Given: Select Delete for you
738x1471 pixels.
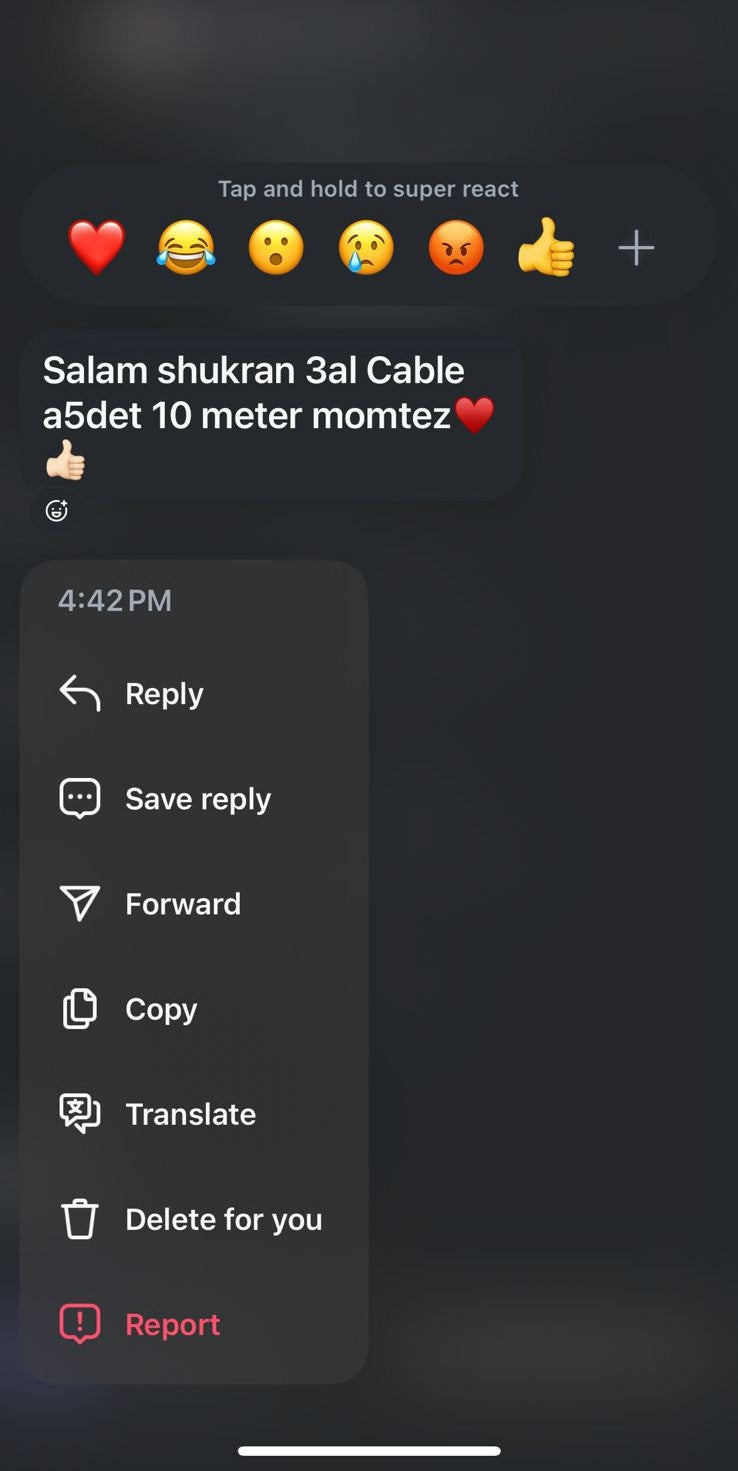Looking at the screenshot, I should click(223, 1219).
